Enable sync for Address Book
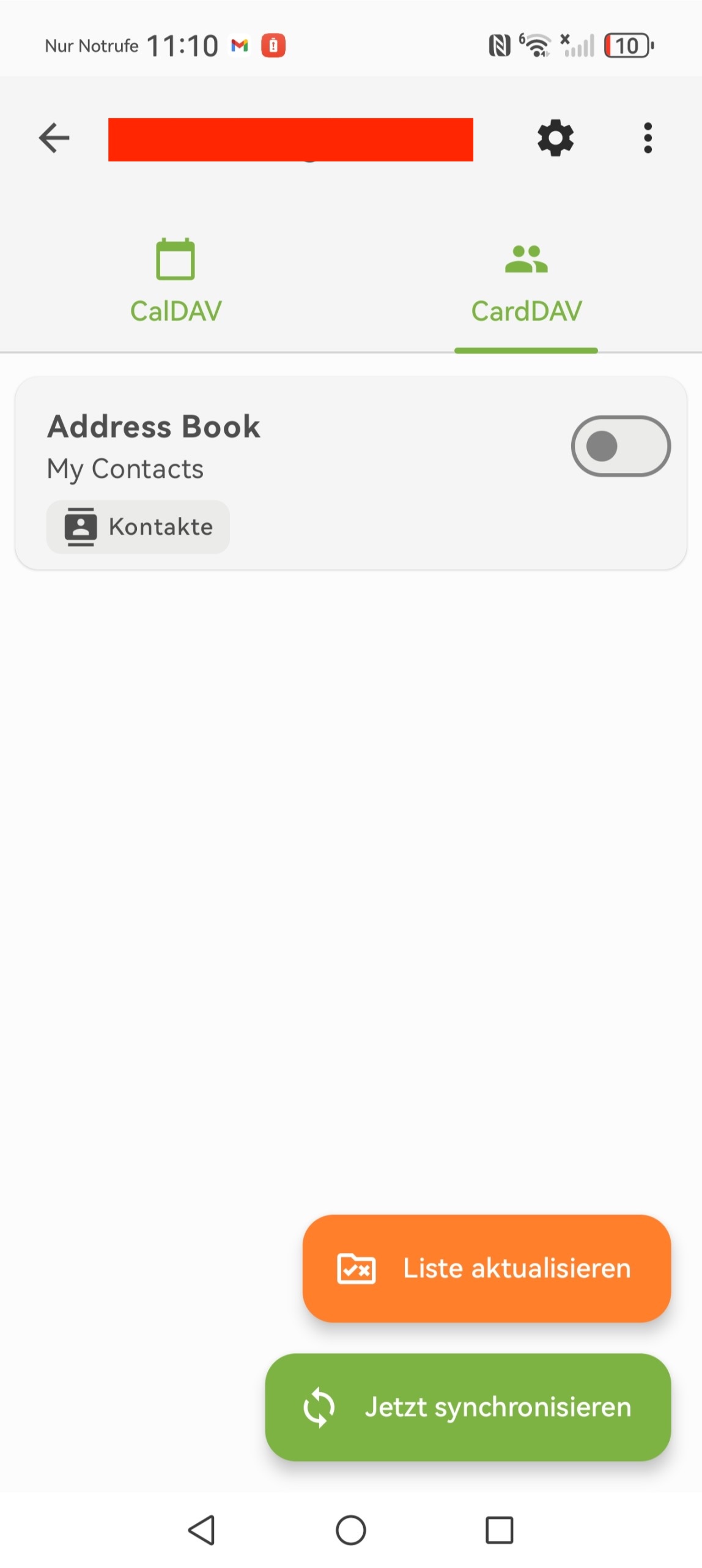Image resolution: width=702 pixels, height=1568 pixels. pyautogui.click(x=620, y=446)
